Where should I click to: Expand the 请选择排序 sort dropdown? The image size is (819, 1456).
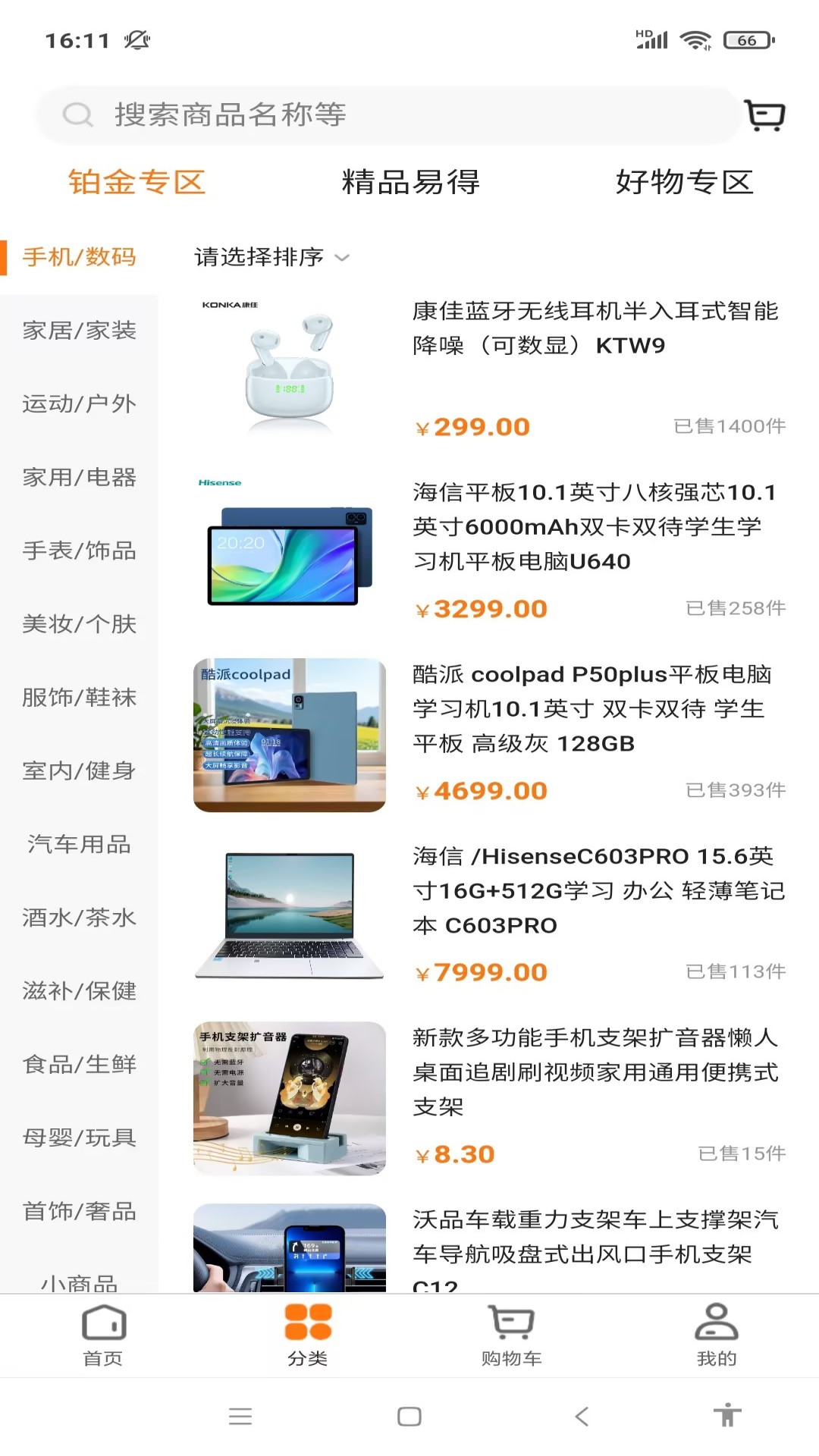coord(271,257)
